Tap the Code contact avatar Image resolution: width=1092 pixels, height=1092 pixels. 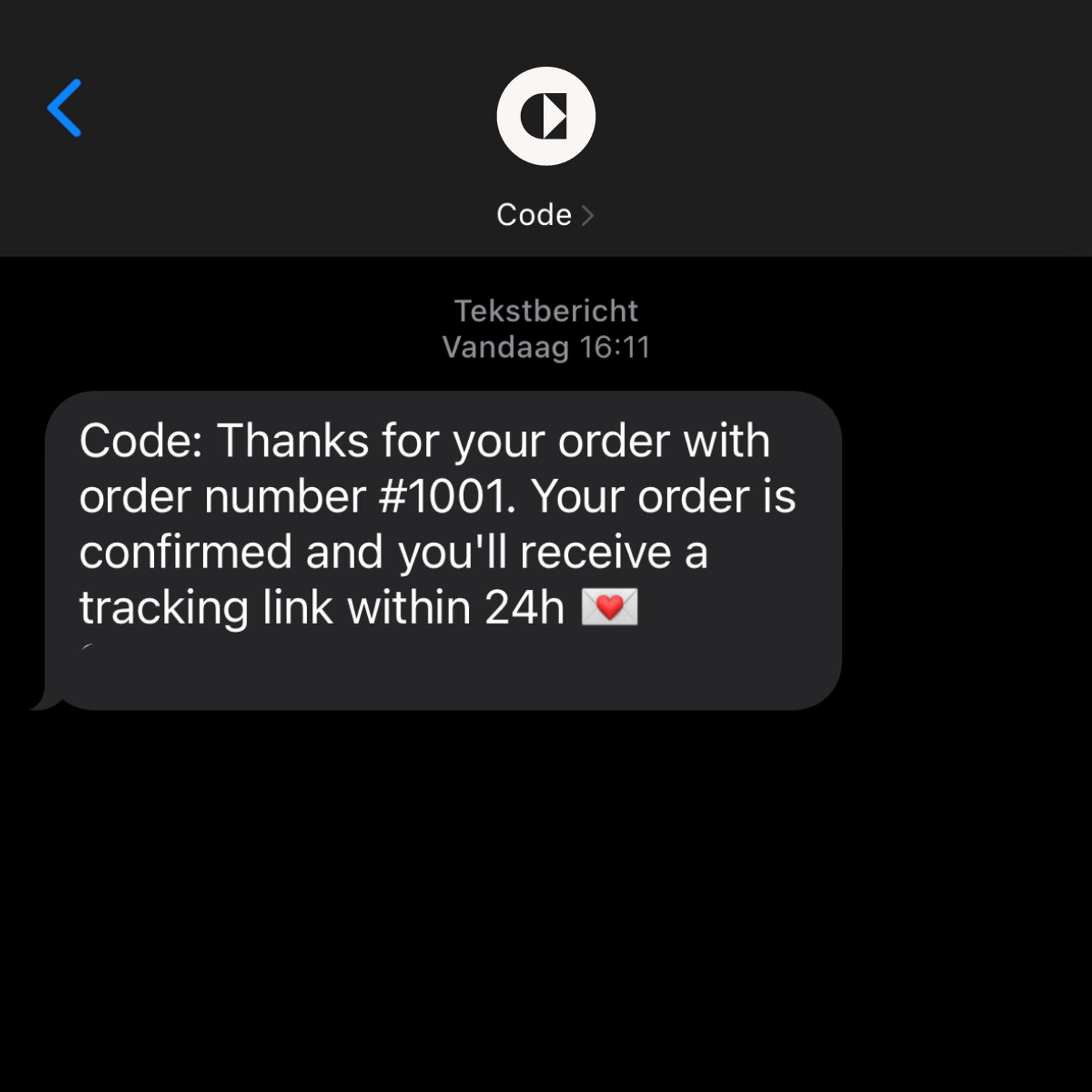545,116
